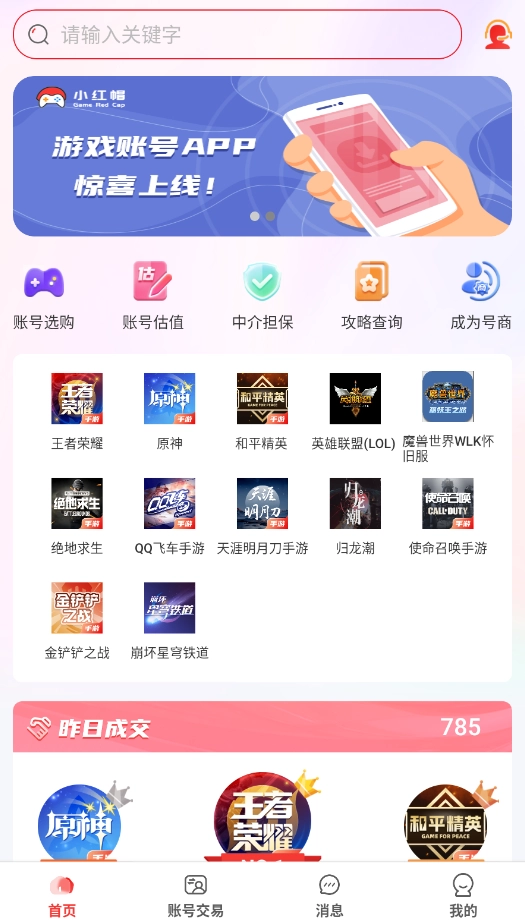Select 中介担保

(x=262, y=296)
